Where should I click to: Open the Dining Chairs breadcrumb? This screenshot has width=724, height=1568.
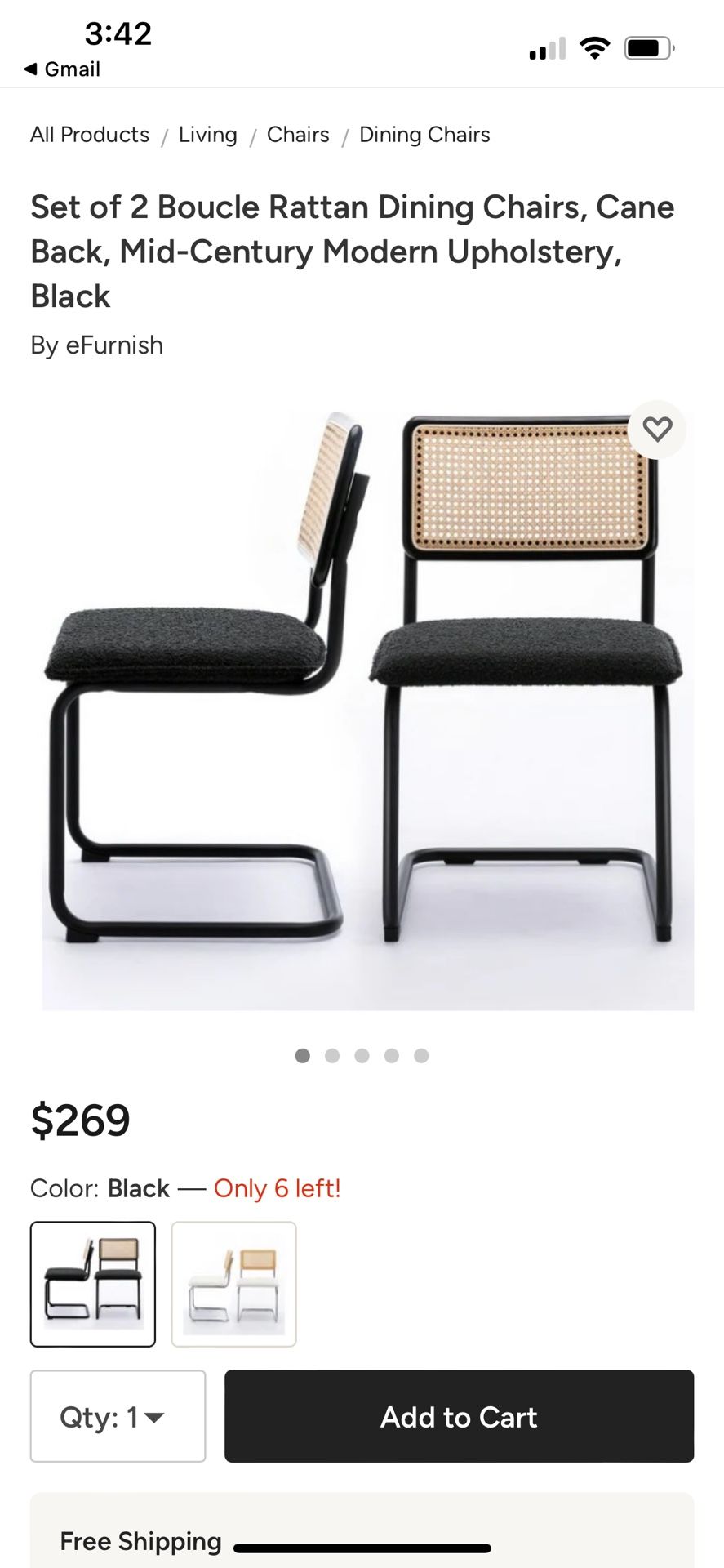[424, 134]
